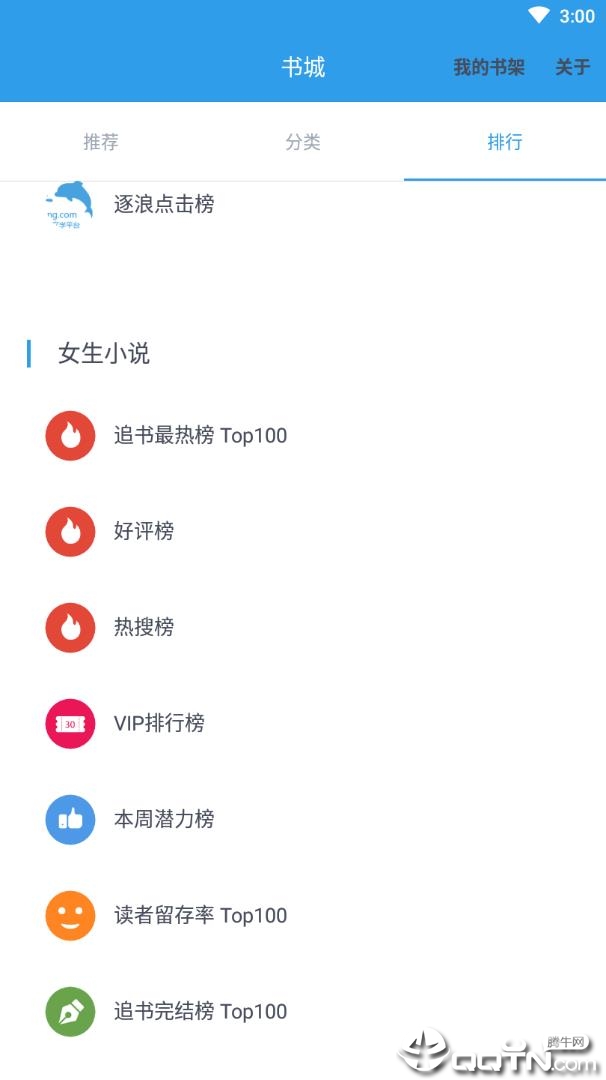Open the 关于 page
Screen dimensions: 606x1080
coord(573,68)
